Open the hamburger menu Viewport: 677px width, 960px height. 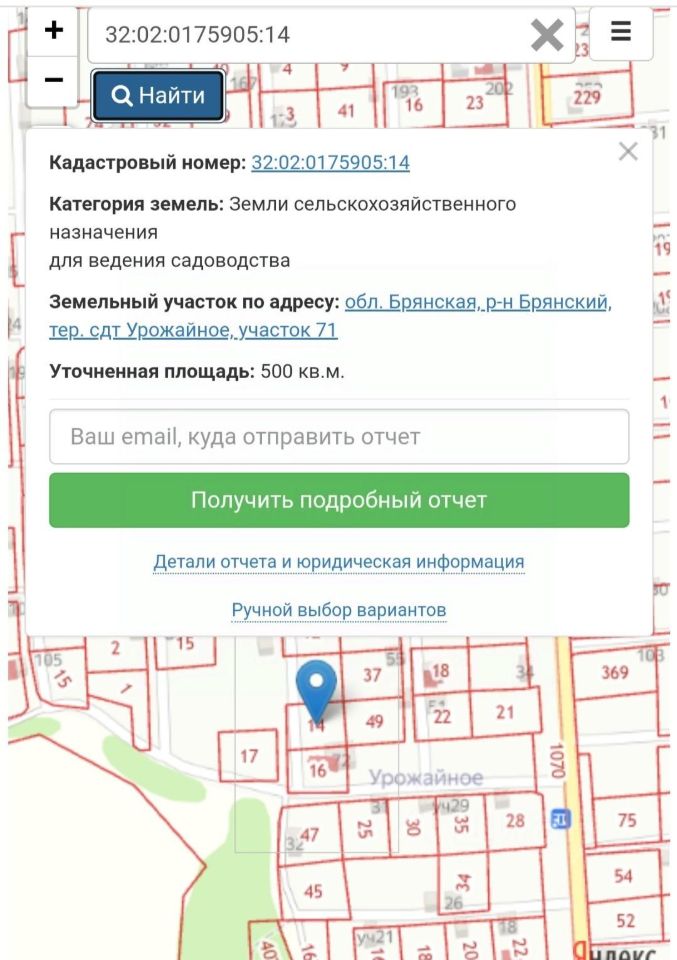tap(621, 33)
